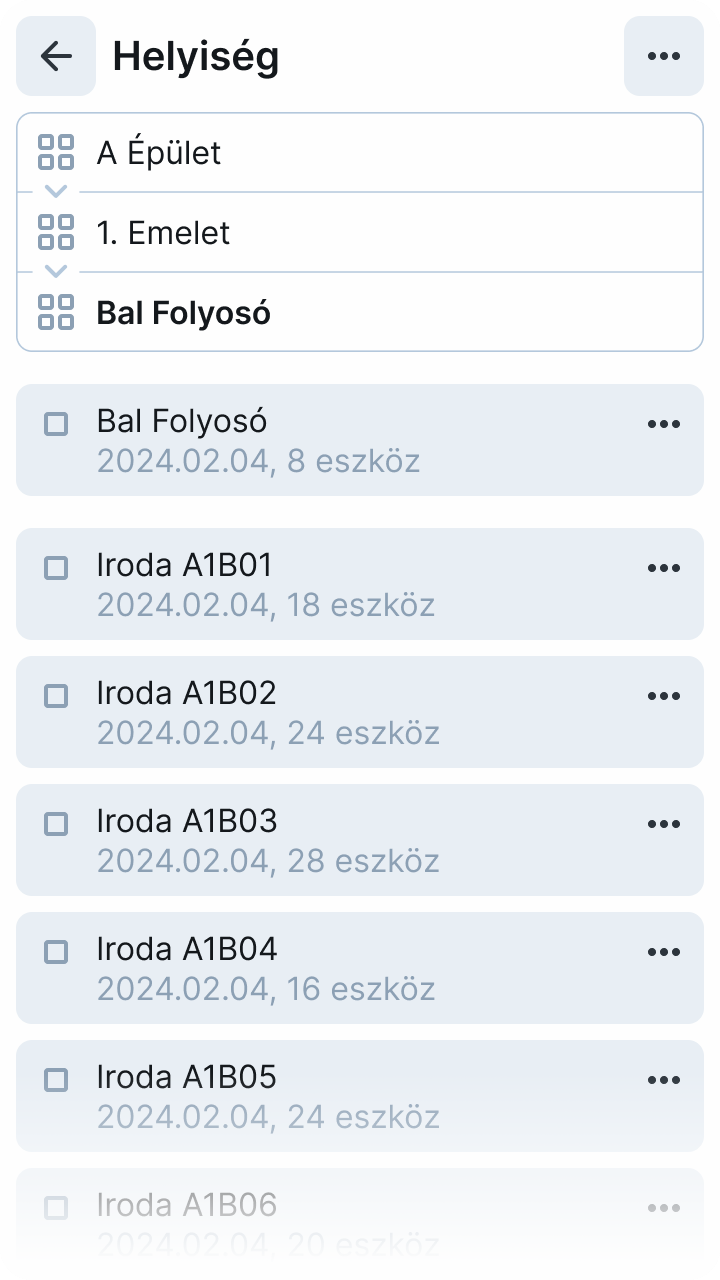Image resolution: width=720 pixels, height=1280 pixels.
Task: Open the three-dot menu for Iroda A1B05
Action: 664,1080
